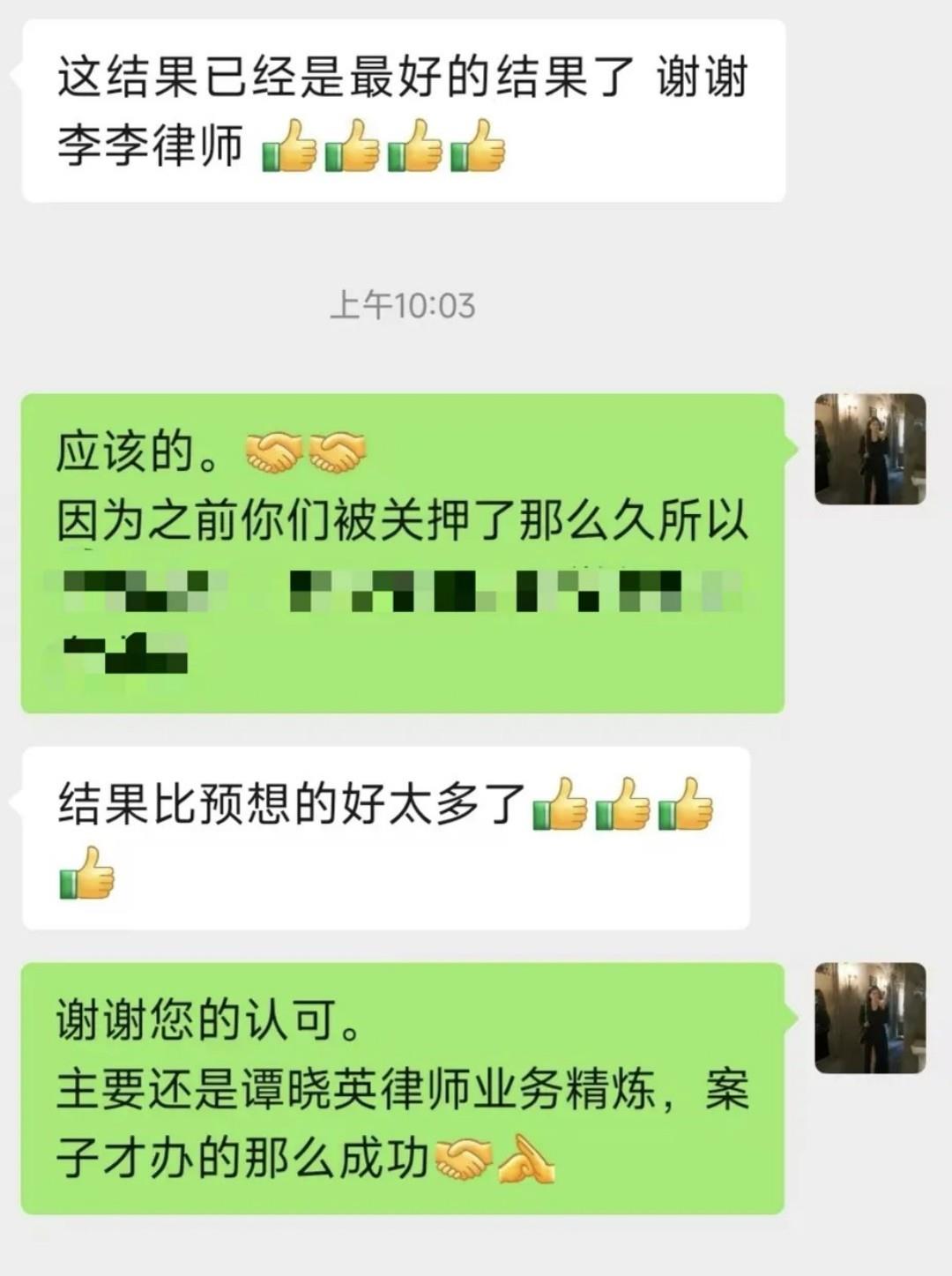Viewport: 952px width, 1276px height.
Task: Open the avatar beside the 谢谢您的认可 message
Action: pyautogui.click(x=869, y=1018)
